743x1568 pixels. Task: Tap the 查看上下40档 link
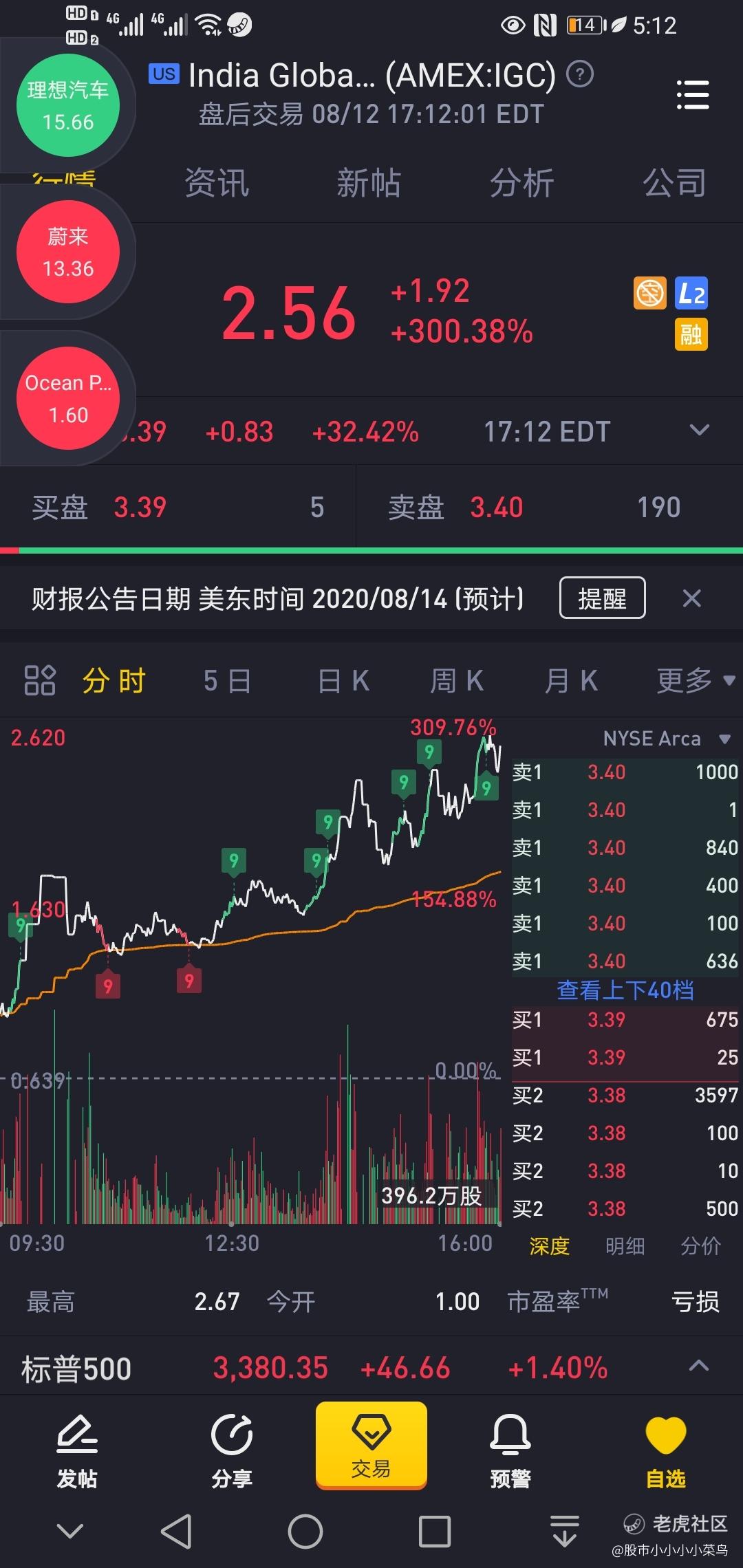click(x=625, y=990)
